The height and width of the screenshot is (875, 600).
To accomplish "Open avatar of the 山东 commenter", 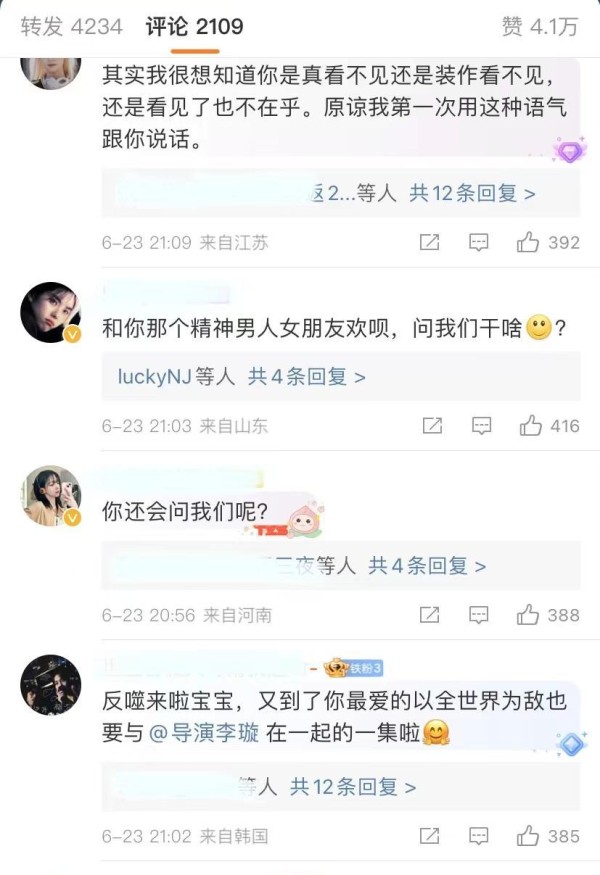I will pos(51,312).
